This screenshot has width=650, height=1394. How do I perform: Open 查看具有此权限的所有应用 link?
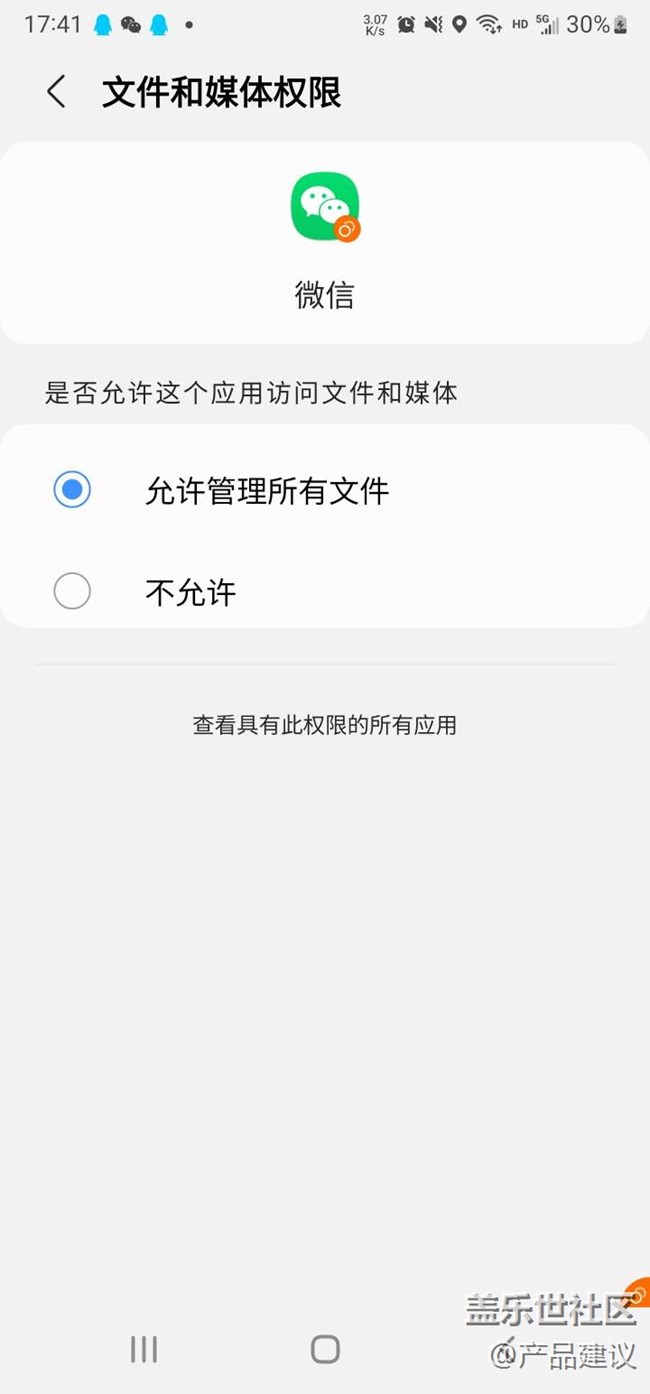click(325, 725)
